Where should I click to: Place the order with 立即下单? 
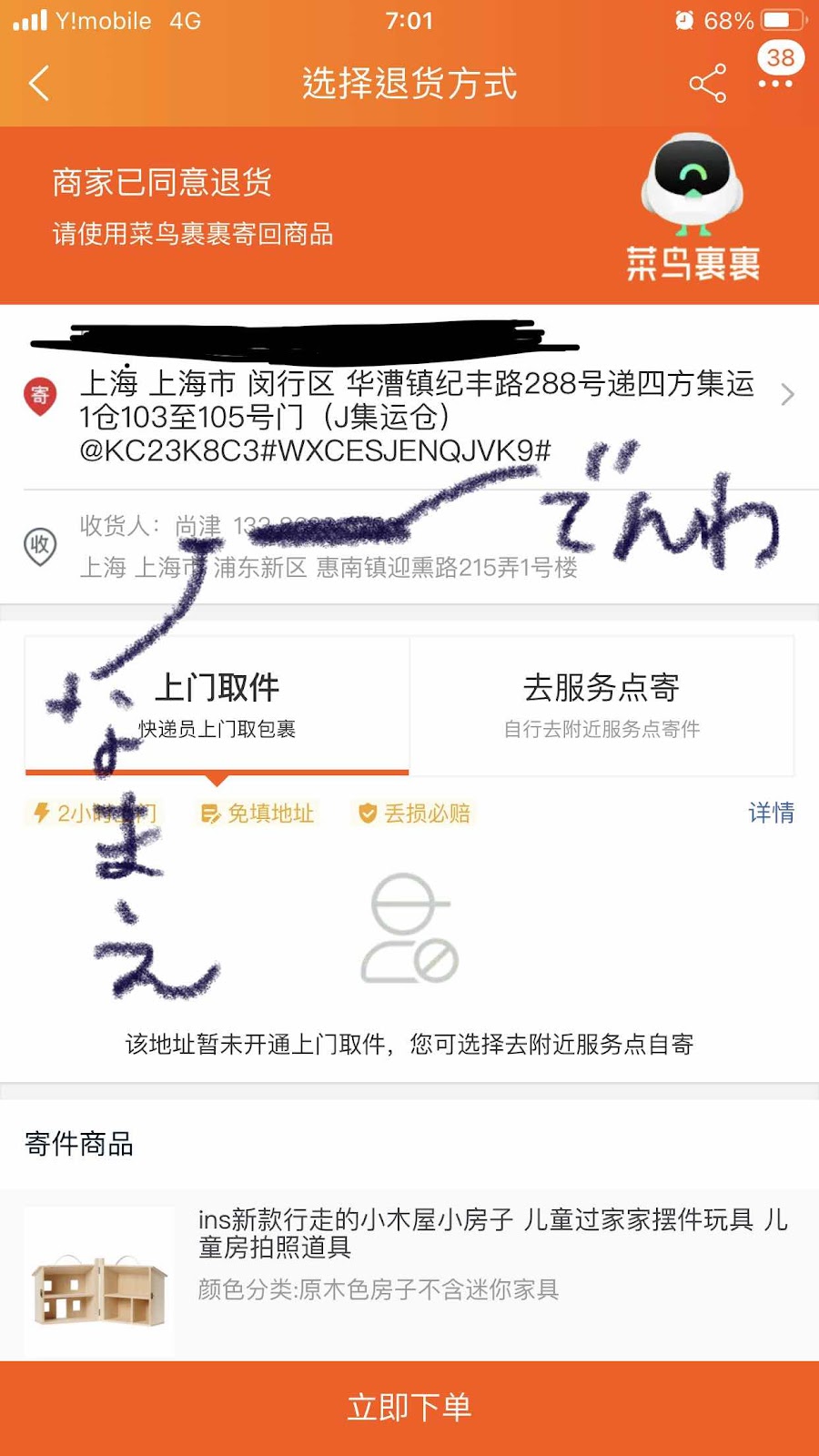point(409,1408)
